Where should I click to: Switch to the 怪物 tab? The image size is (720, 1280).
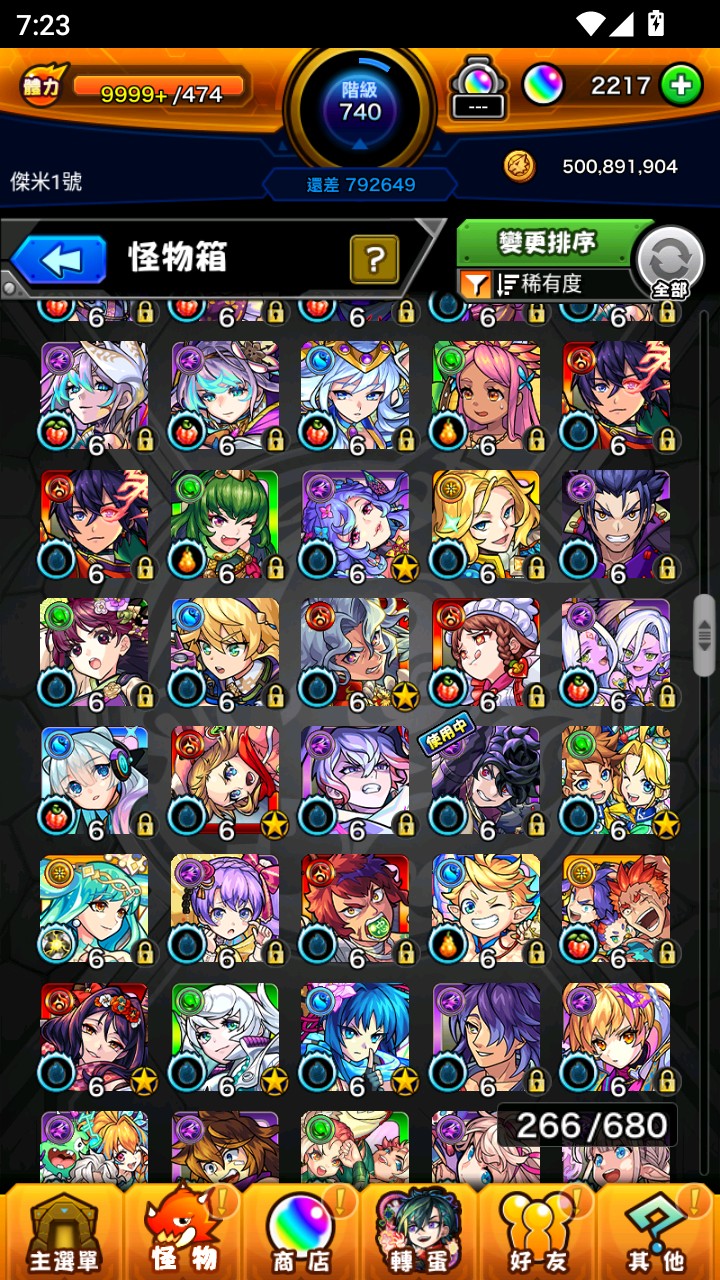coord(182,1232)
